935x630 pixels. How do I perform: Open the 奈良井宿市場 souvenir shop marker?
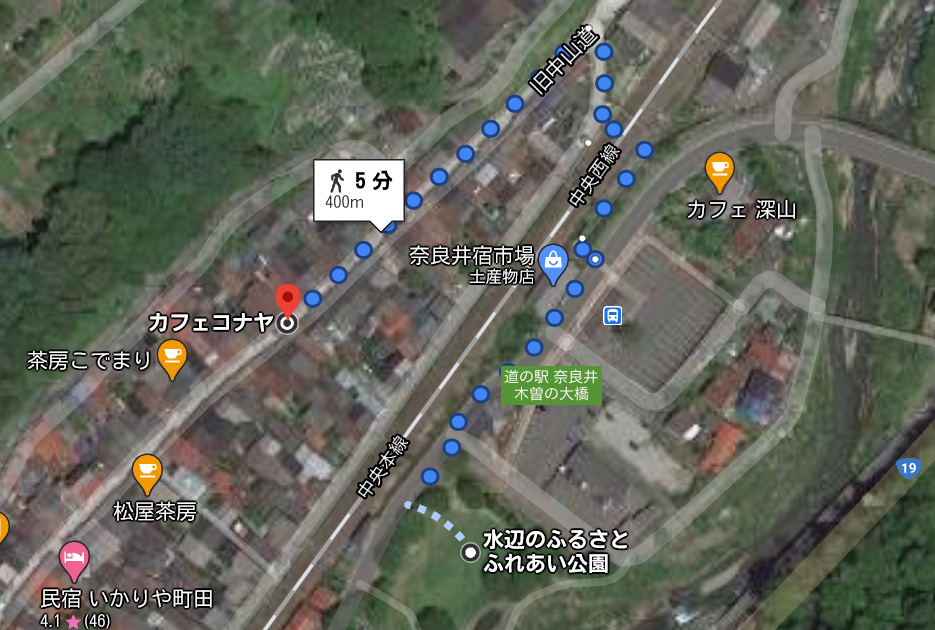tap(552, 261)
